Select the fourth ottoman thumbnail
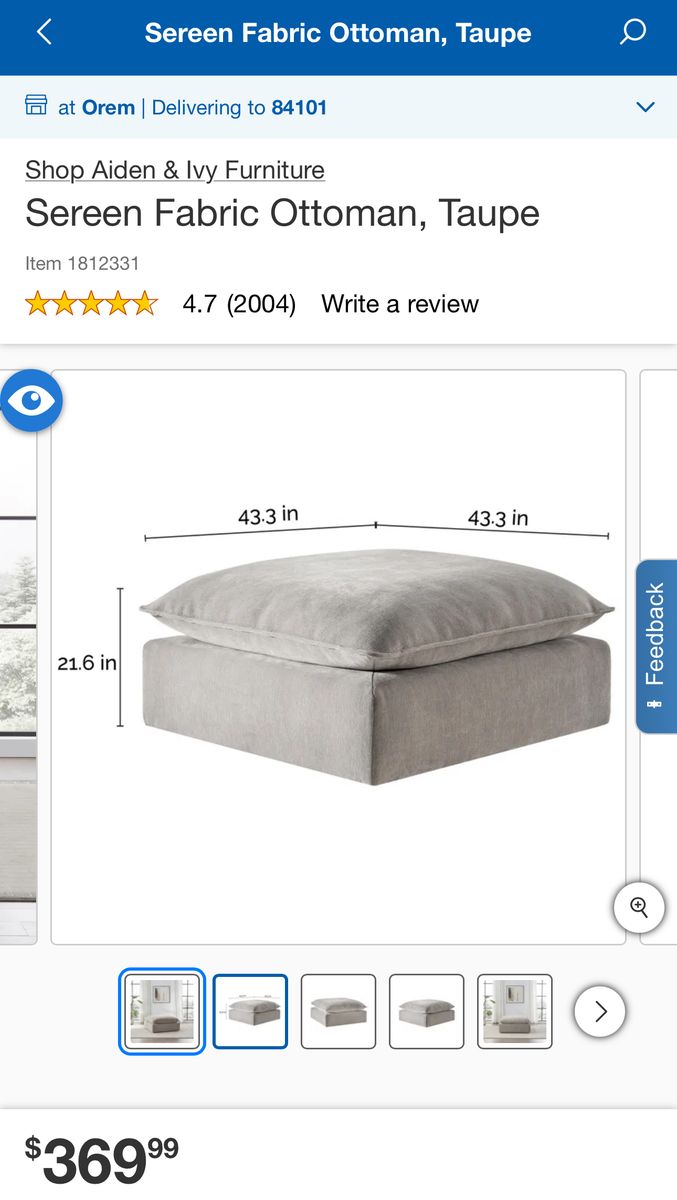Screen dimensions: 677x1200 (x=426, y=1011)
